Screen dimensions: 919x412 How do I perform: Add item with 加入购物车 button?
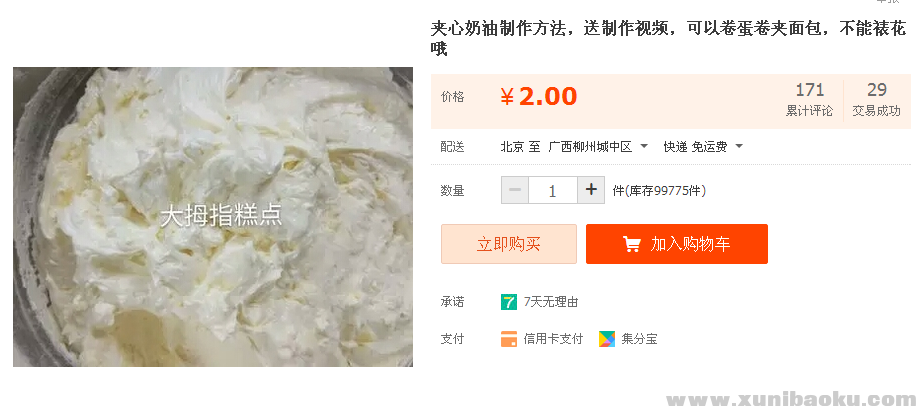point(677,244)
